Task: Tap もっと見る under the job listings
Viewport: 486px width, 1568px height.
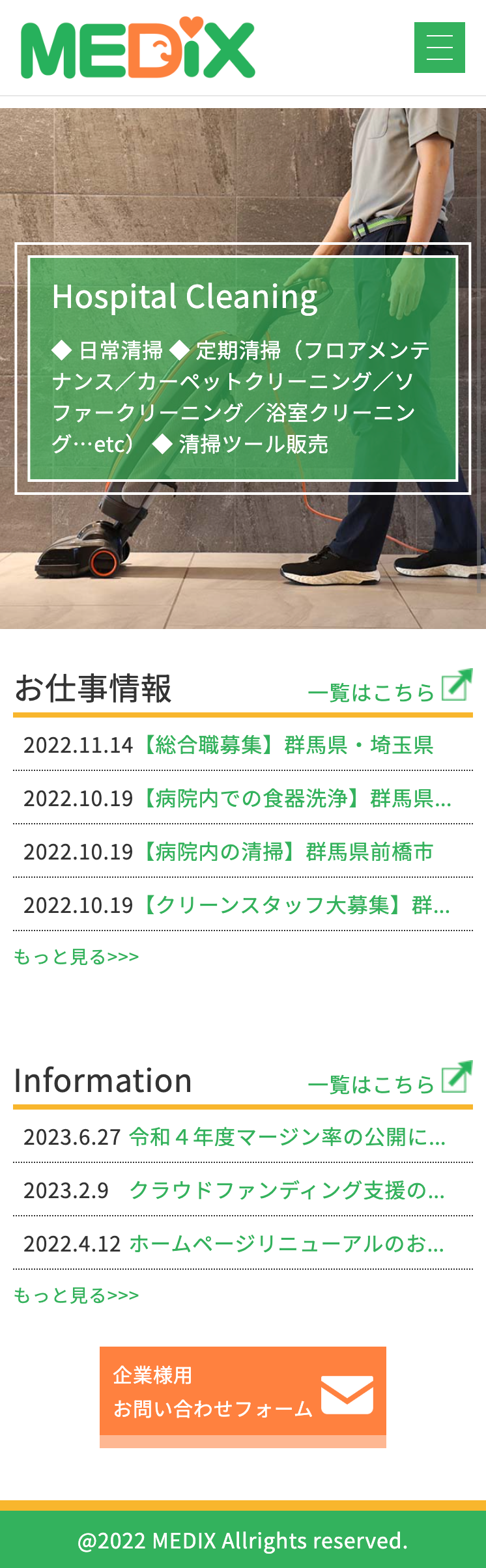Action: pos(76,957)
